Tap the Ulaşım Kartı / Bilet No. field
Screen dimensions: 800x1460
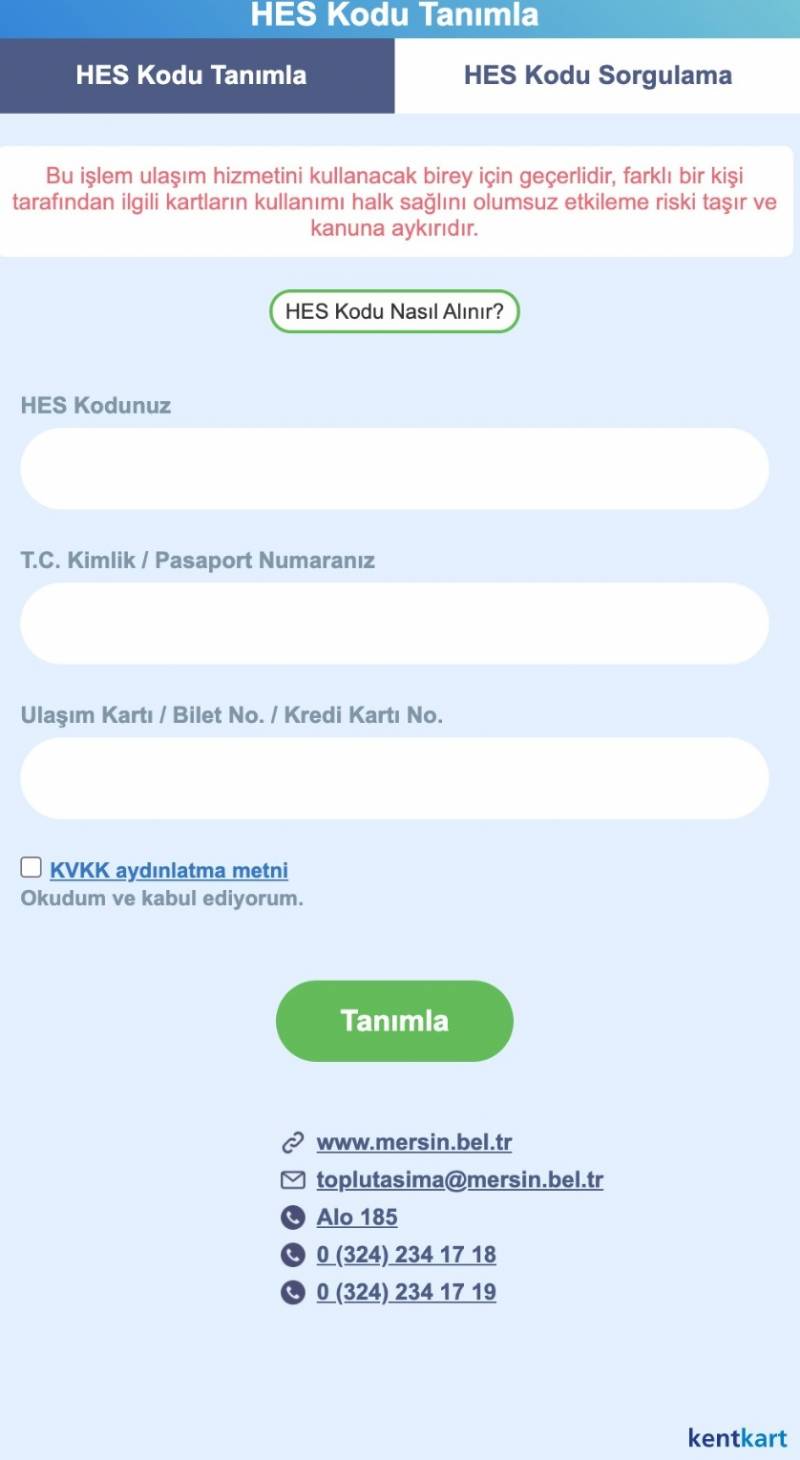click(x=394, y=778)
